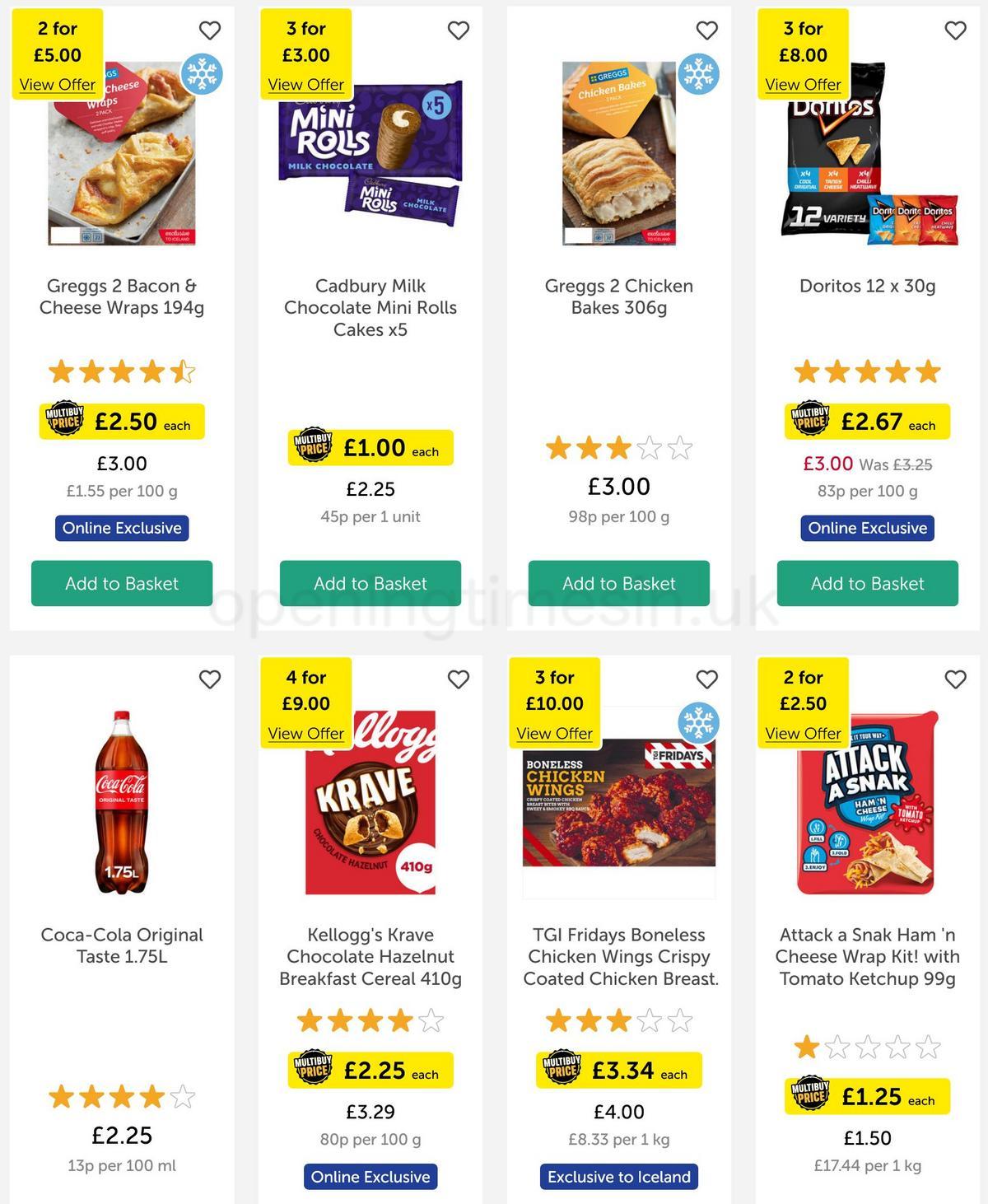Open the Cadbury Milk Chocolate Mini Rolls product page
Screen dimensions: 988x1204
[370, 307]
